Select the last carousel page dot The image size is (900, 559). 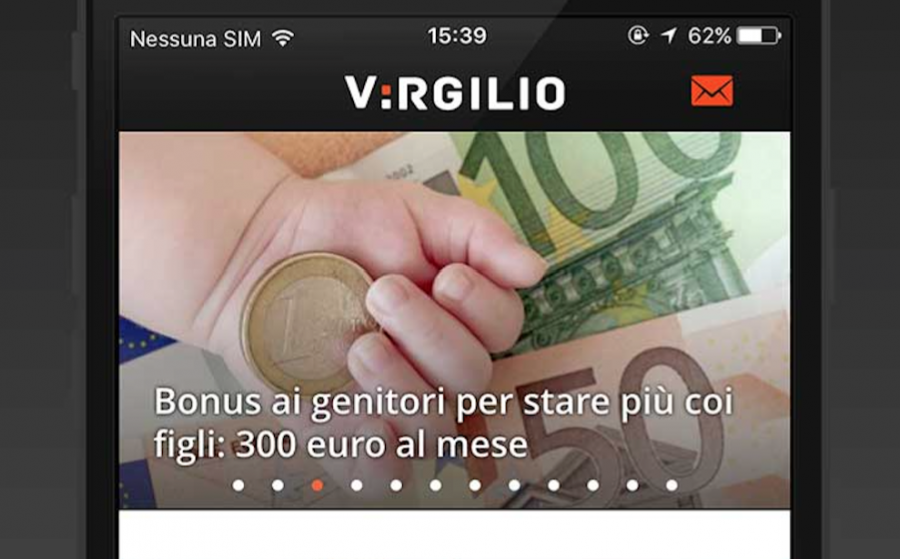point(671,485)
